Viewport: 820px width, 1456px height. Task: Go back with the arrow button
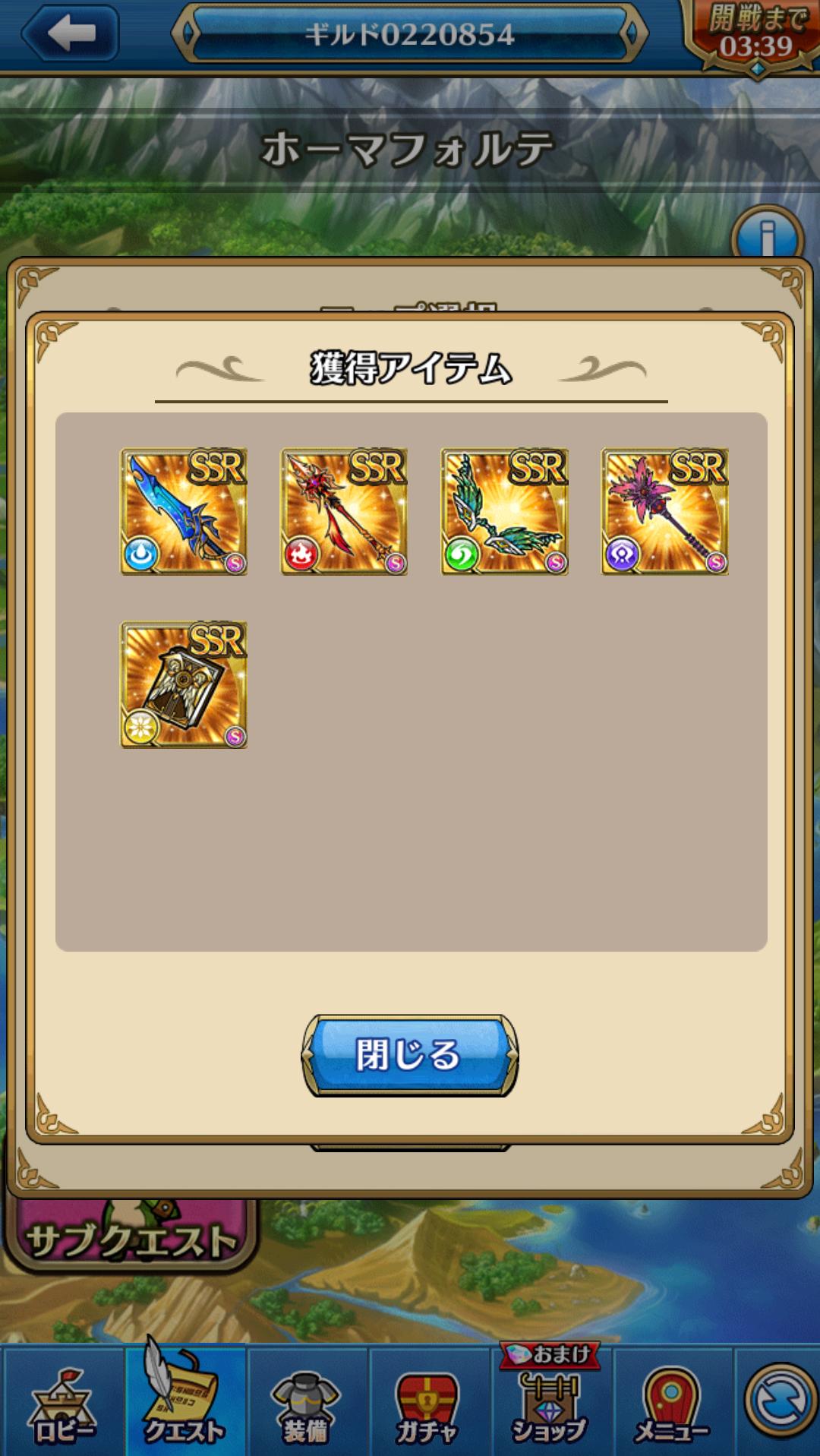point(70,33)
